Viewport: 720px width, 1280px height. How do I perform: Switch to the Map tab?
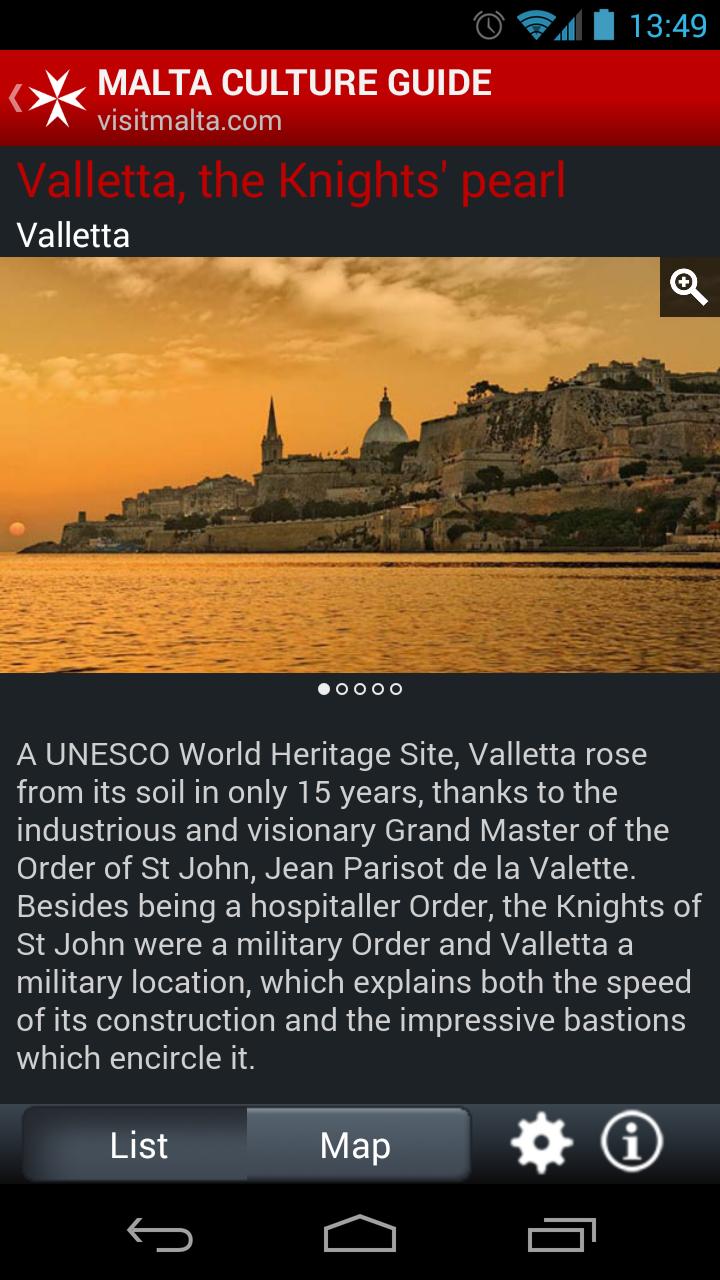(357, 1143)
